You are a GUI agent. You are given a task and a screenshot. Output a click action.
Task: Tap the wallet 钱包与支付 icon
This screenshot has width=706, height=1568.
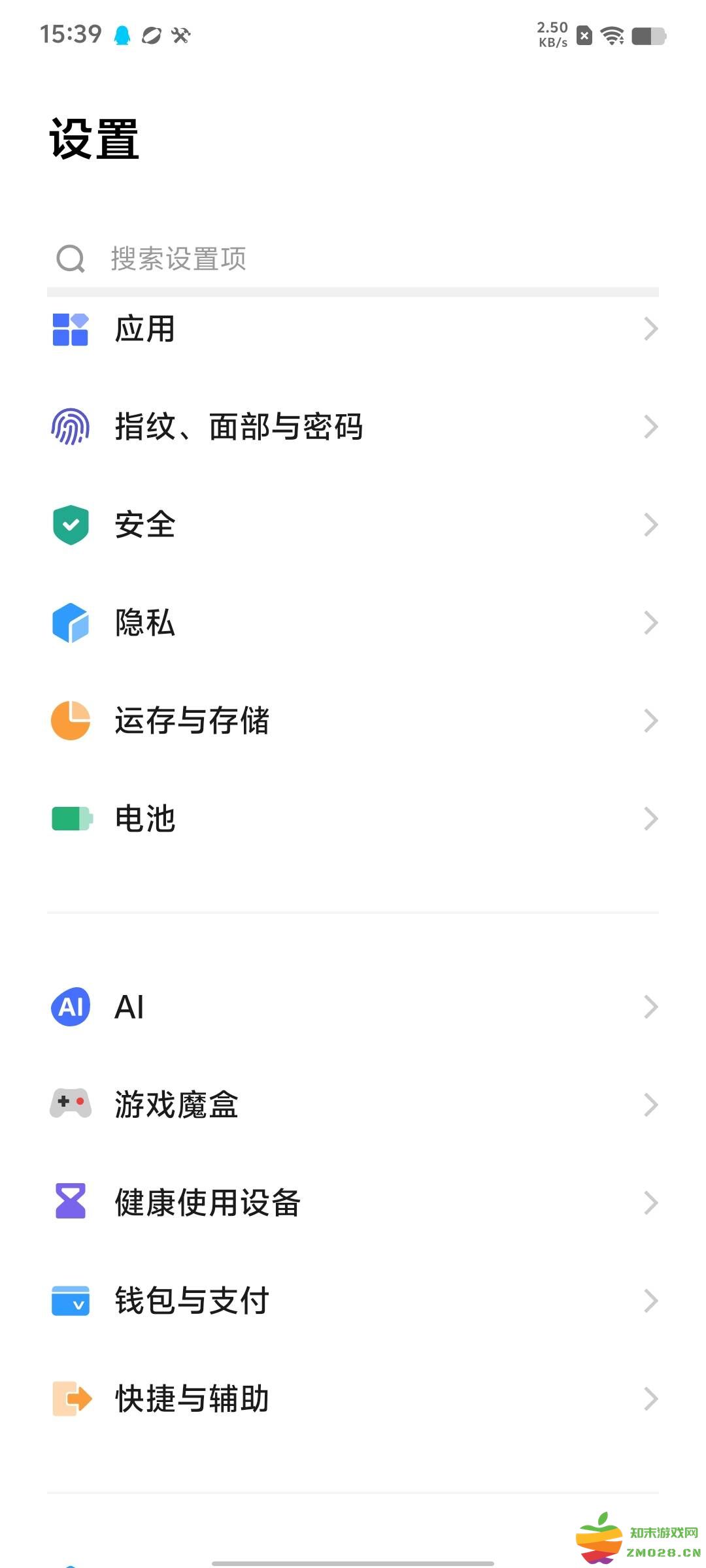pyautogui.click(x=70, y=1301)
